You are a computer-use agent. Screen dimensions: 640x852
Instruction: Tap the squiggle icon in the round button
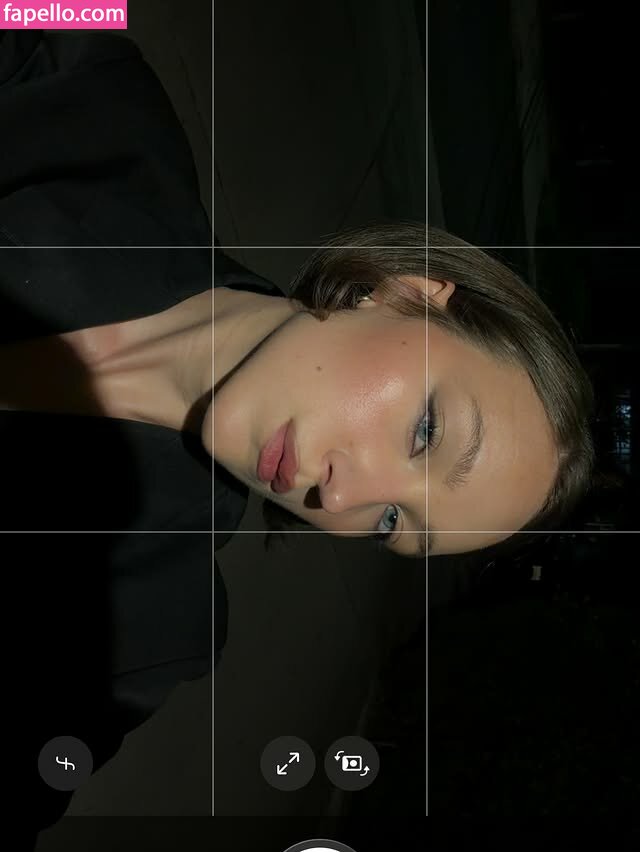pos(66,764)
